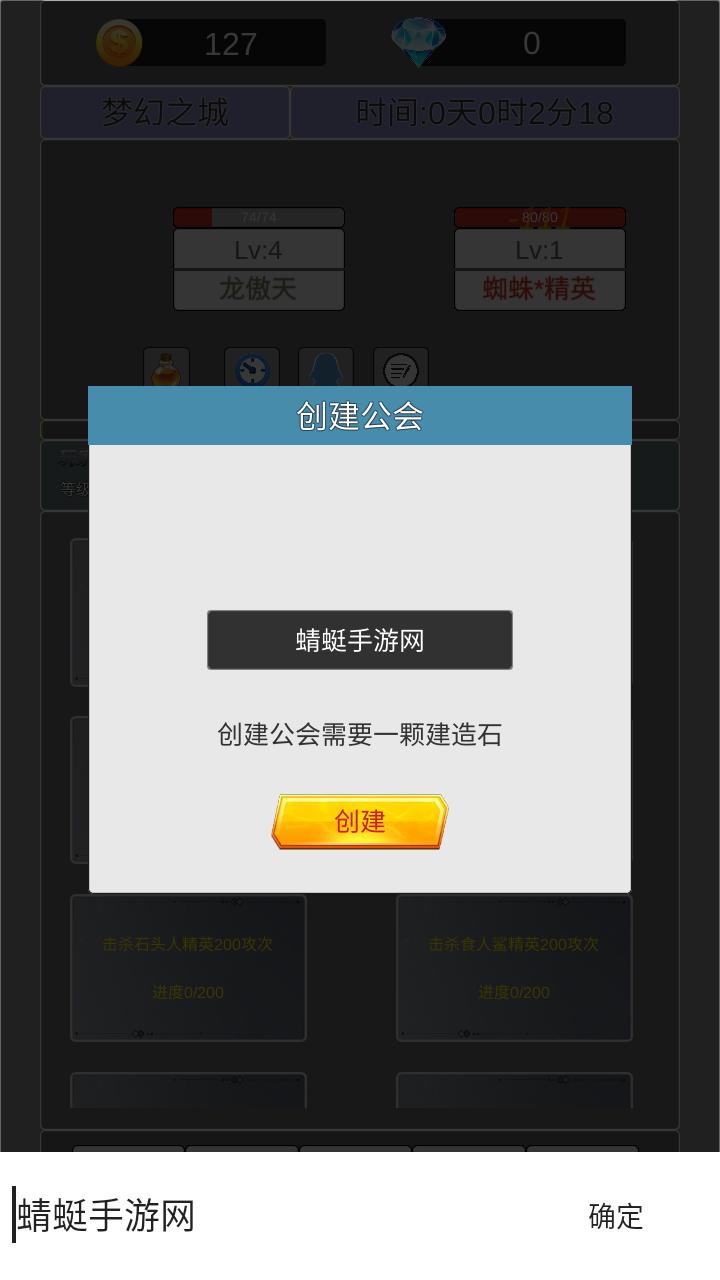This screenshot has height=1280, width=720.
Task: Focus the bottom text entry bar
Action: pyautogui.click(x=280, y=1216)
